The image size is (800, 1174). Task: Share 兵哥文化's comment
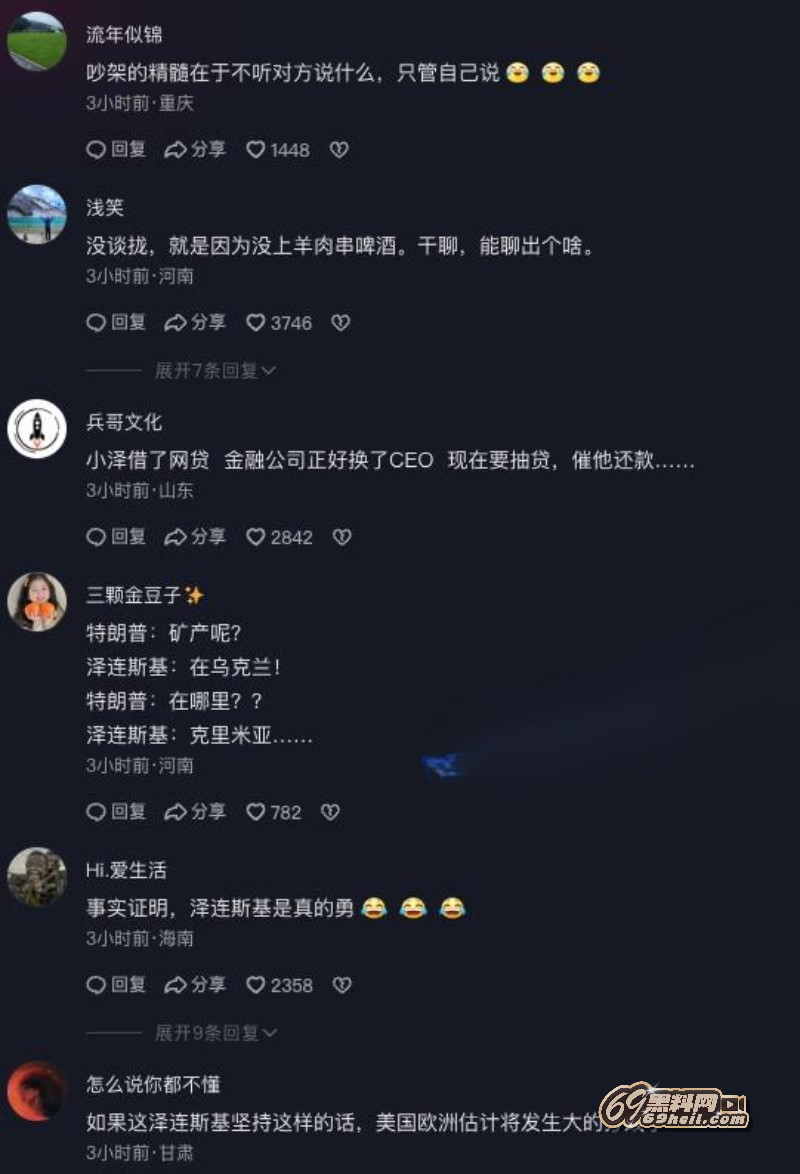pyautogui.click(x=195, y=537)
